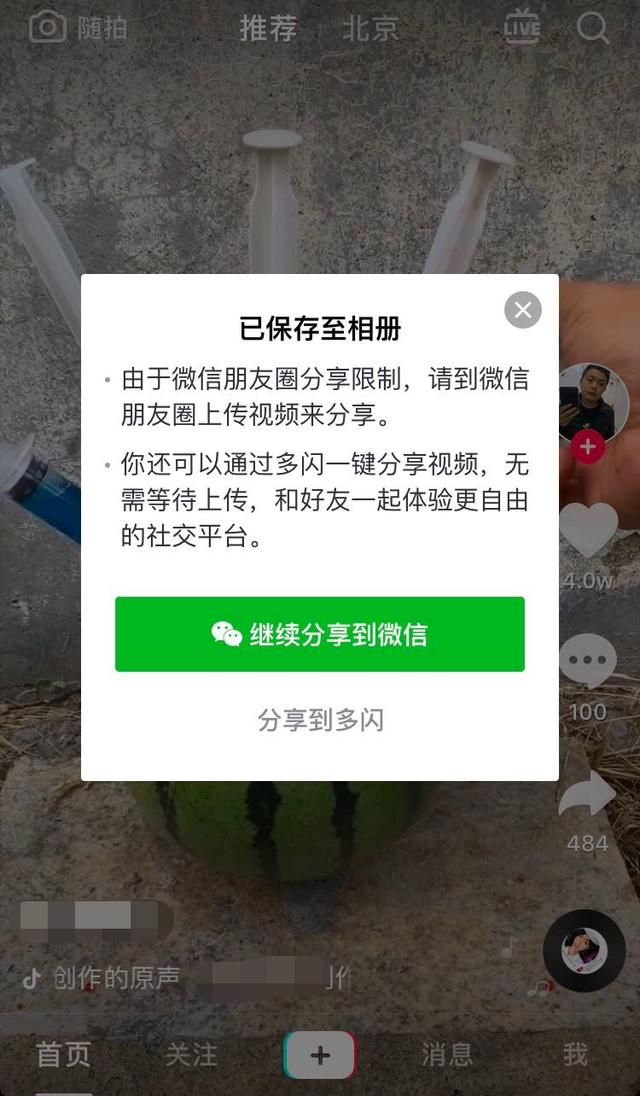
Task: Open the 随拍 camera
Action: (78, 28)
